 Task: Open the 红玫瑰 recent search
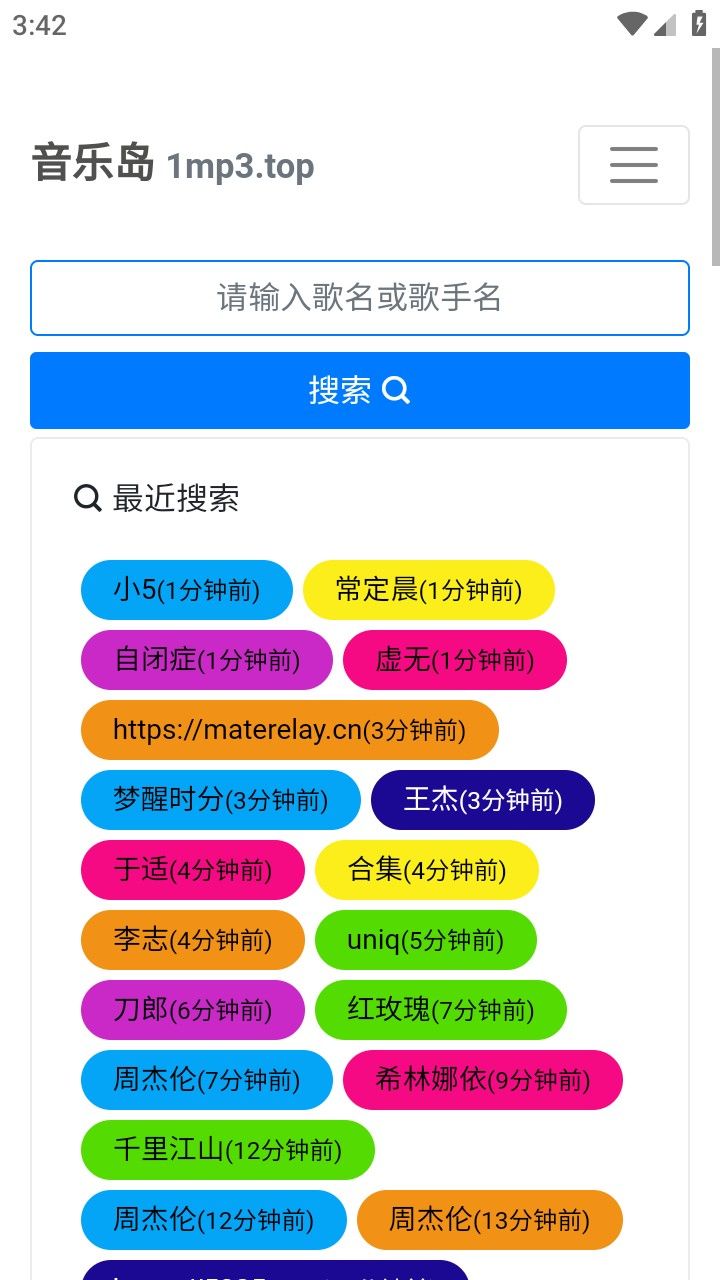coord(442,1010)
